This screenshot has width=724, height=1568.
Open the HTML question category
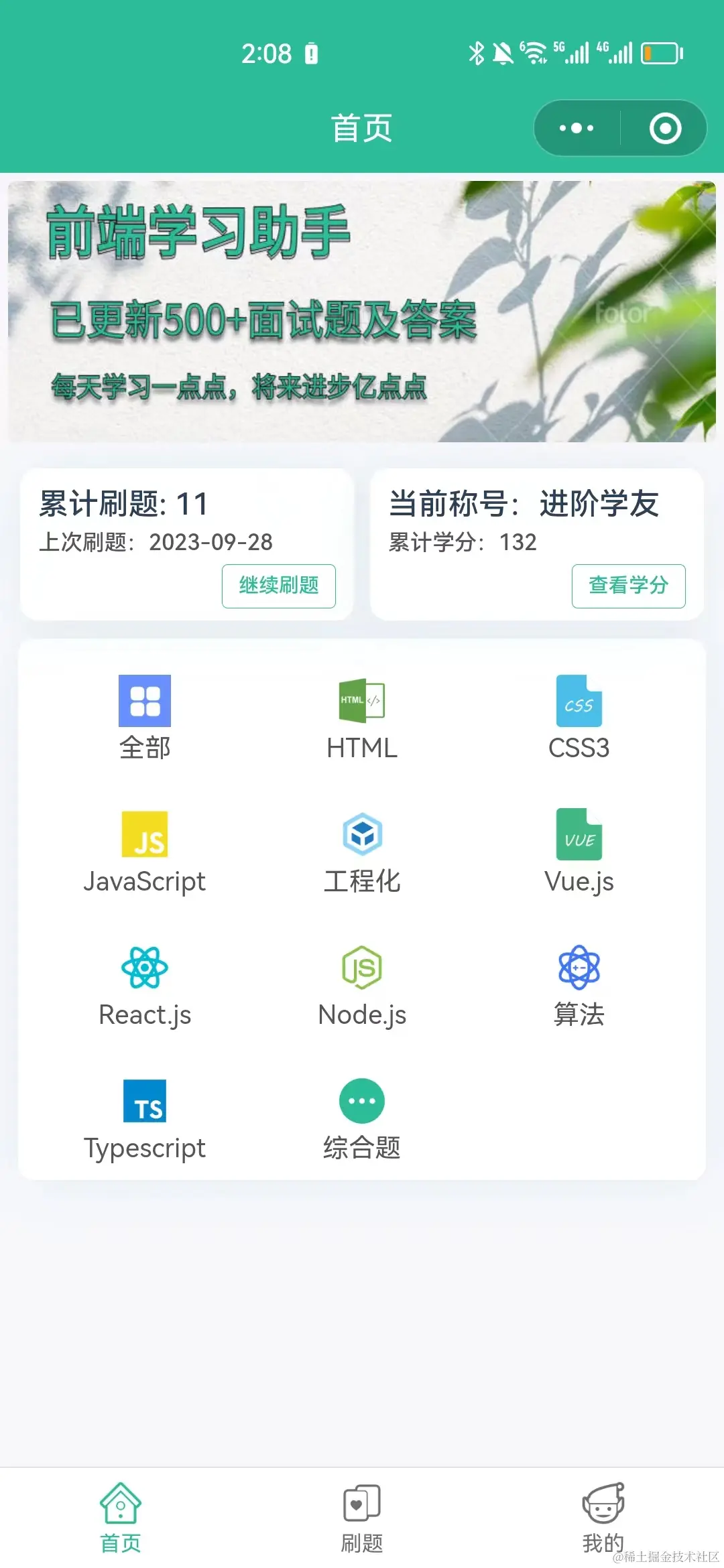click(x=362, y=717)
